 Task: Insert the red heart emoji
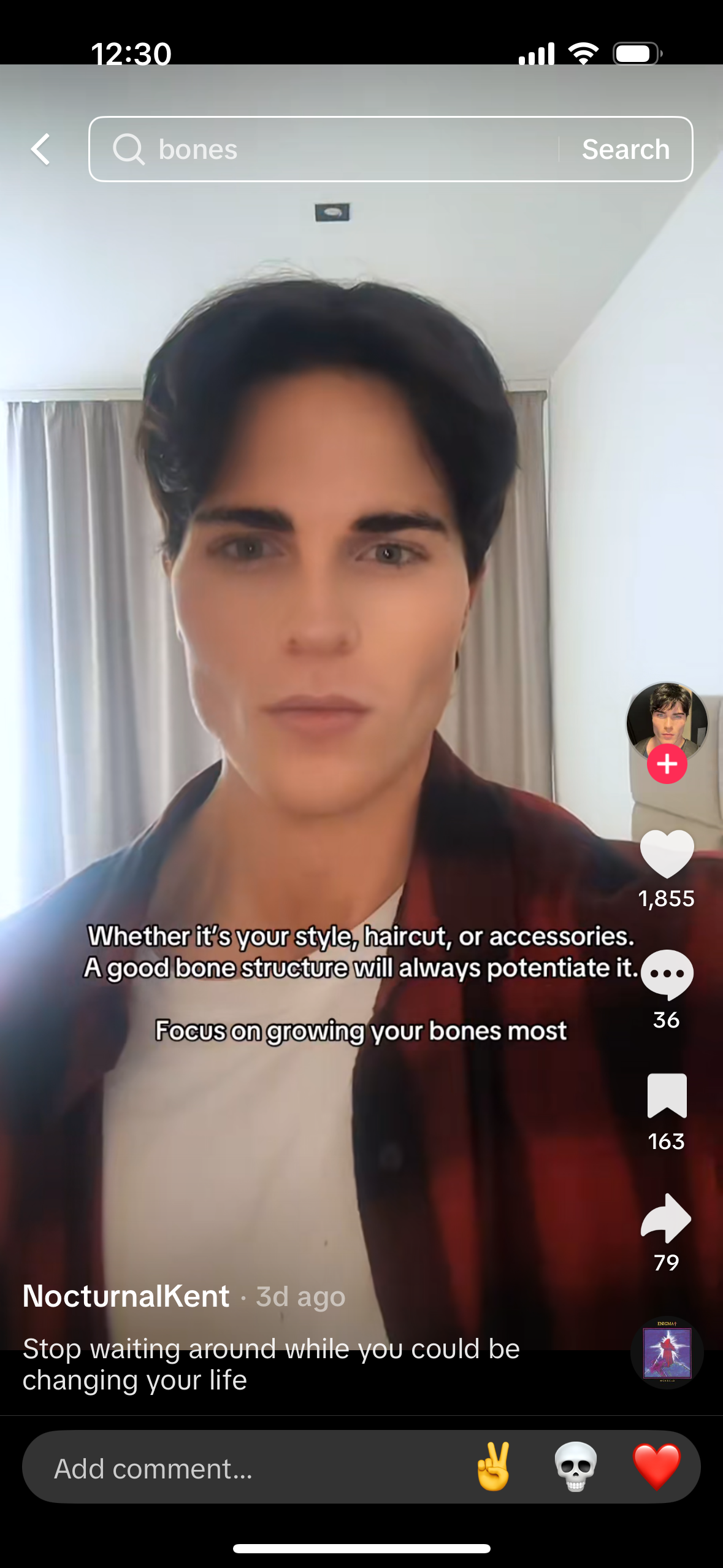point(657,1467)
